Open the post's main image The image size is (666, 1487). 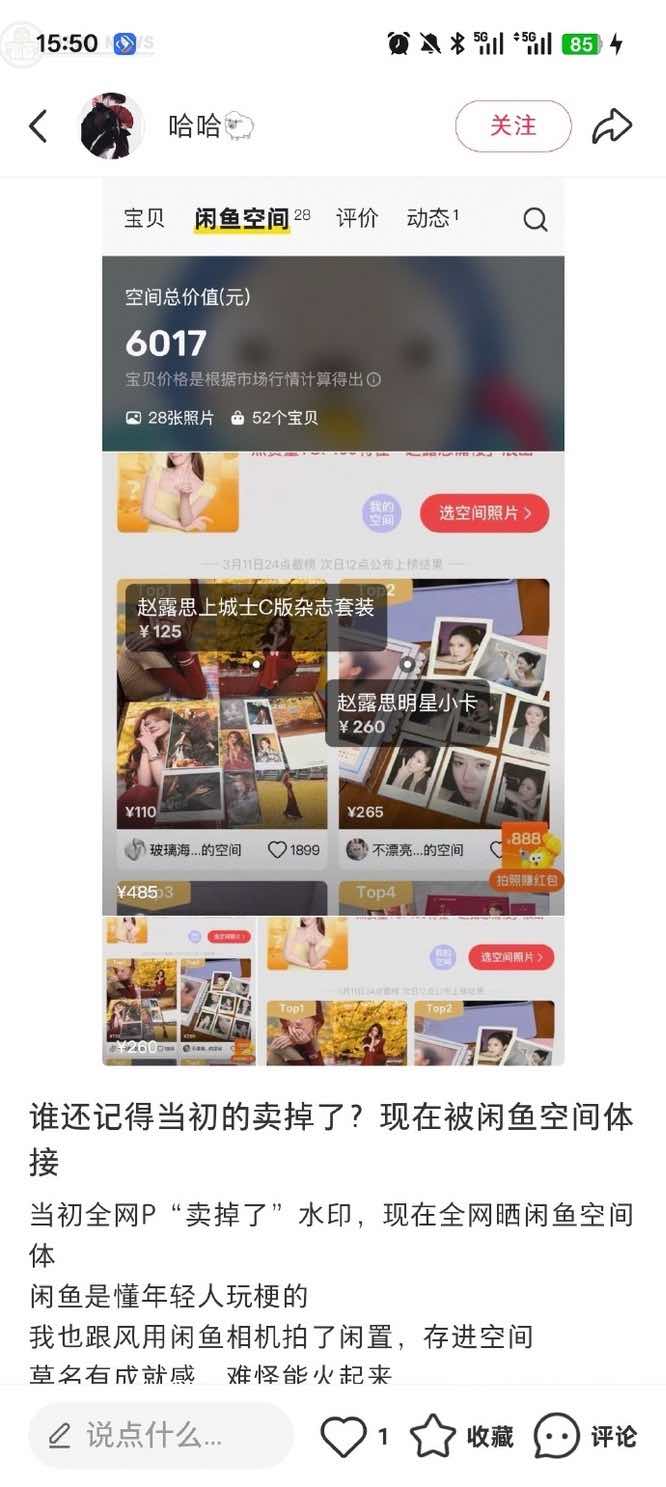(x=333, y=620)
